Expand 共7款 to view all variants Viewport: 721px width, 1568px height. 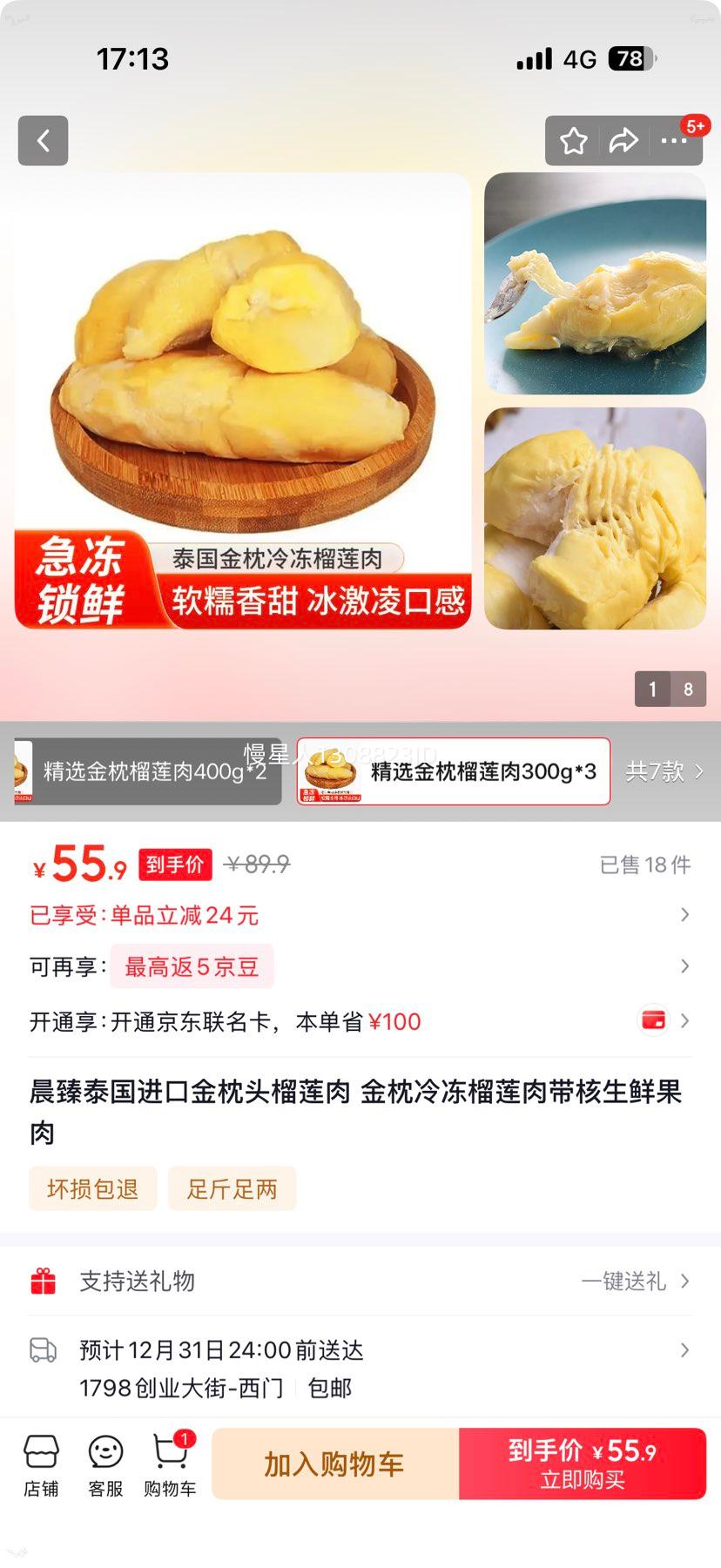[x=664, y=771]
